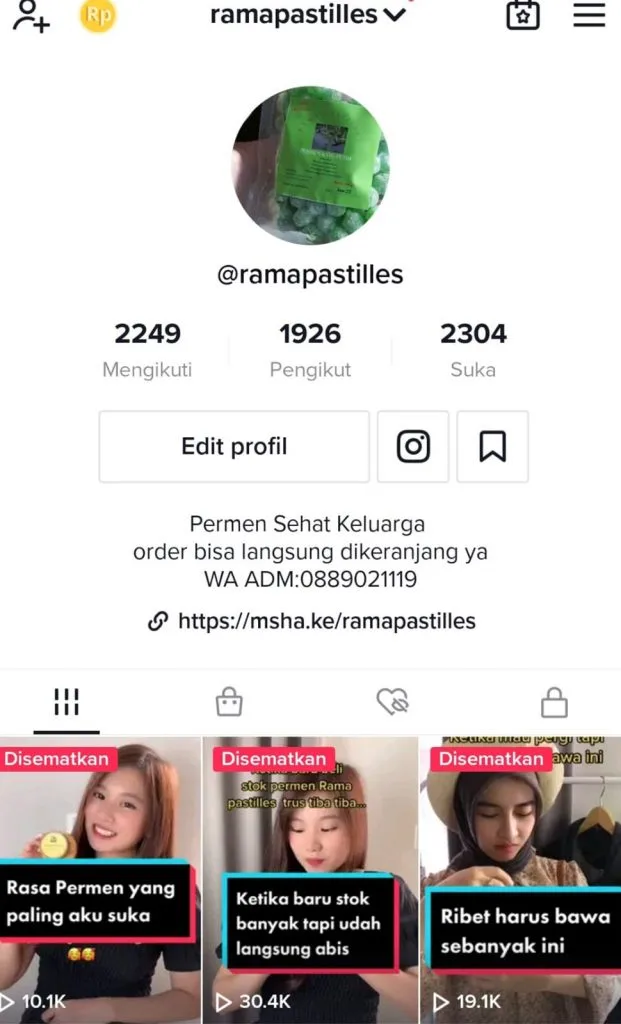View the 2249 Mengikuti list

coord(147,349)
